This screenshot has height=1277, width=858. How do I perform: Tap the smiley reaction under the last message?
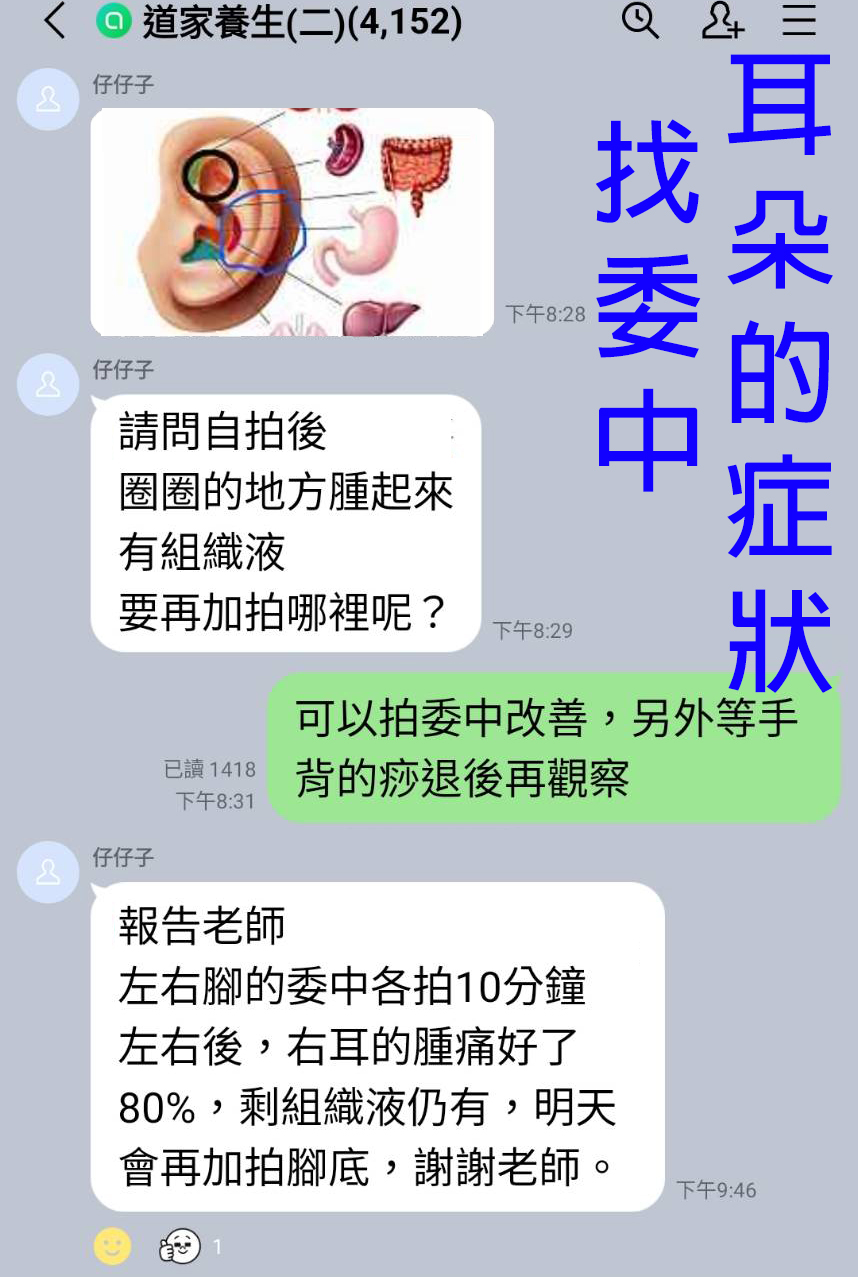click(112, 1246)
